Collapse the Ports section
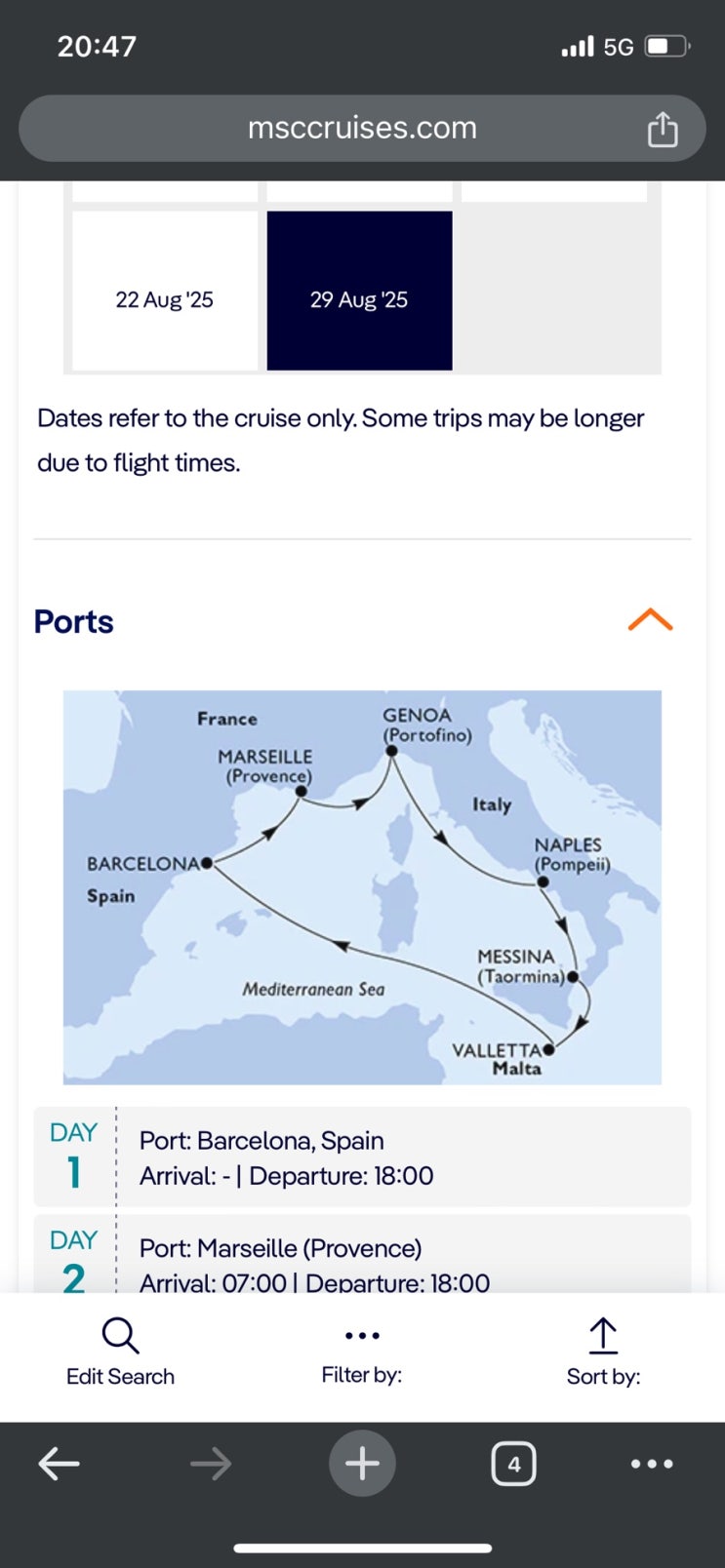725x1568 pixels. click(x=650, y=620)
